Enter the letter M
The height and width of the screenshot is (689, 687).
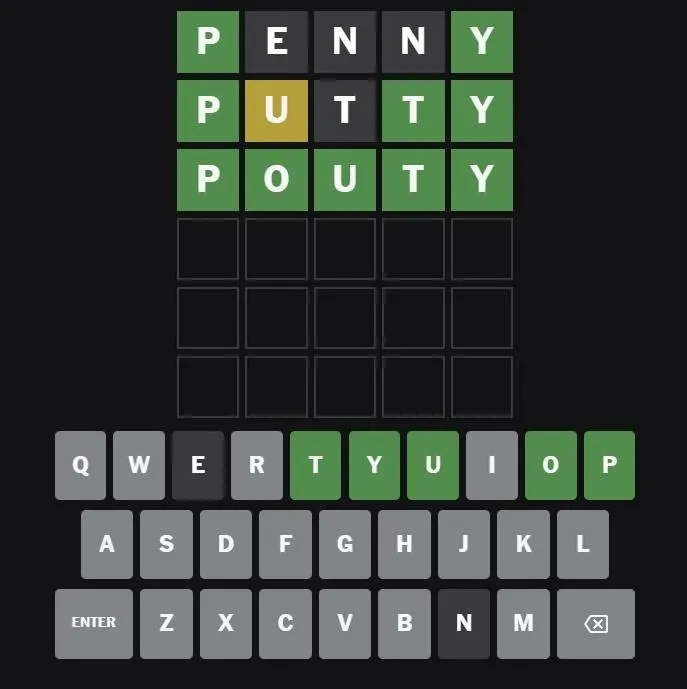coord(523,623)
